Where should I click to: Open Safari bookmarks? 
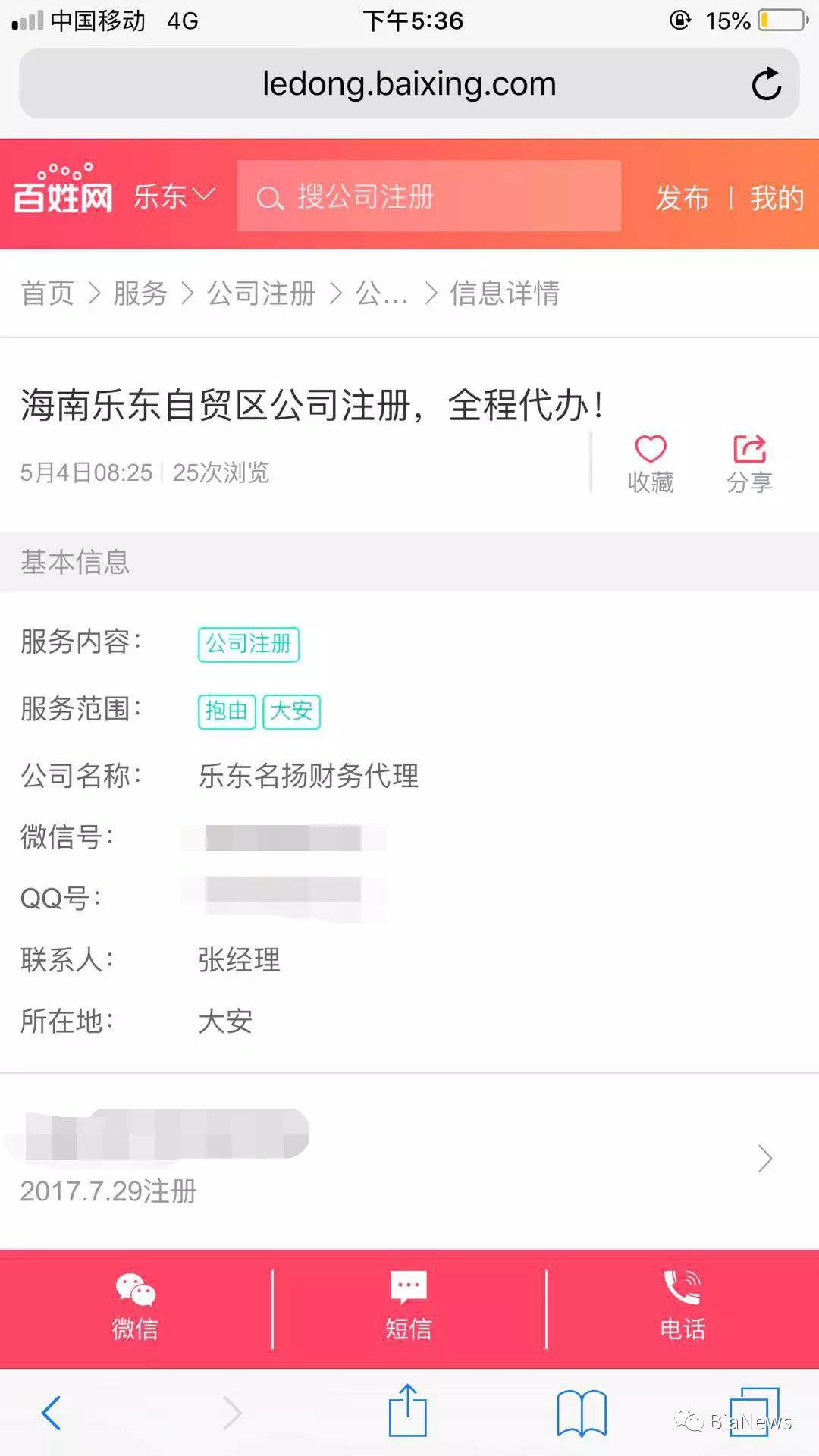coord(582,1413)
